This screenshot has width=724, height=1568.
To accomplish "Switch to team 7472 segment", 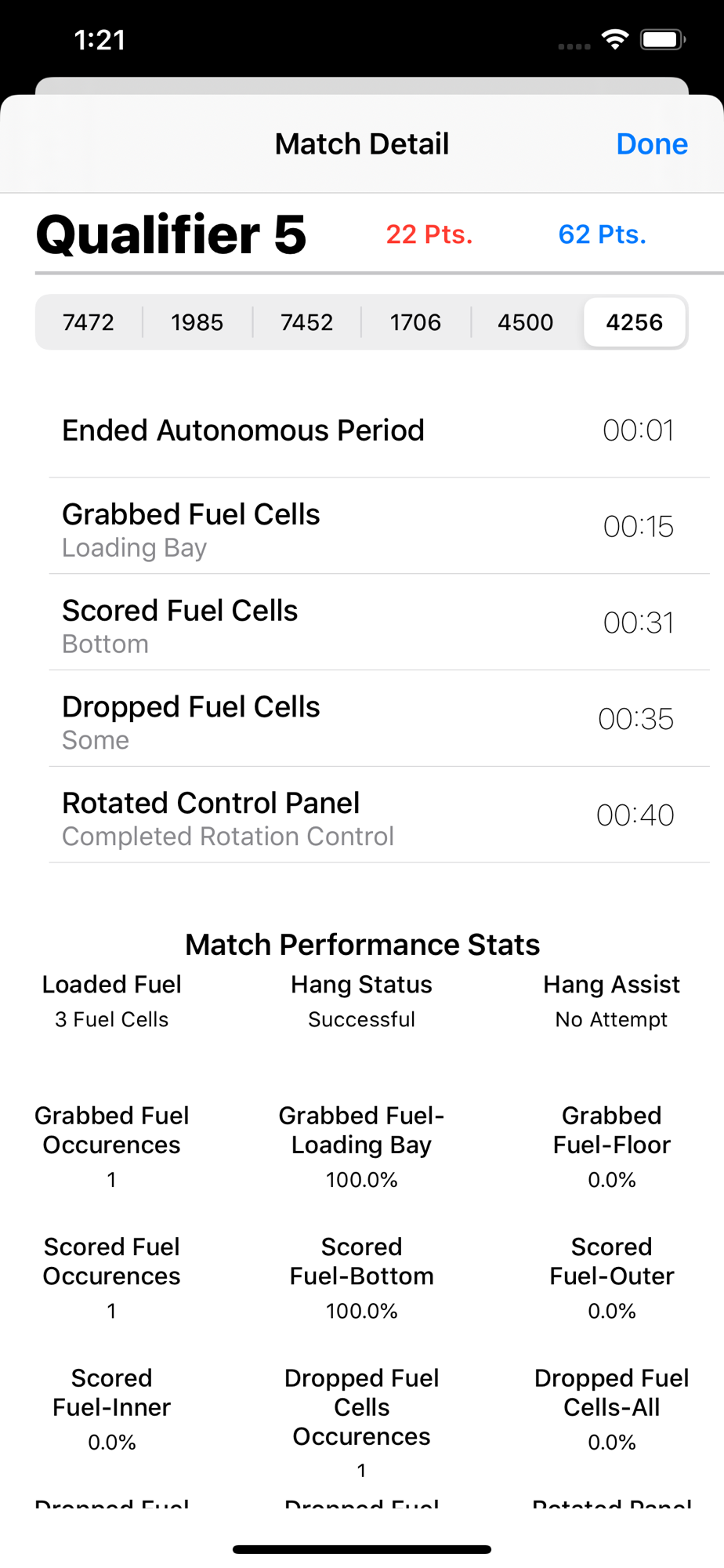I will point(89,322).
